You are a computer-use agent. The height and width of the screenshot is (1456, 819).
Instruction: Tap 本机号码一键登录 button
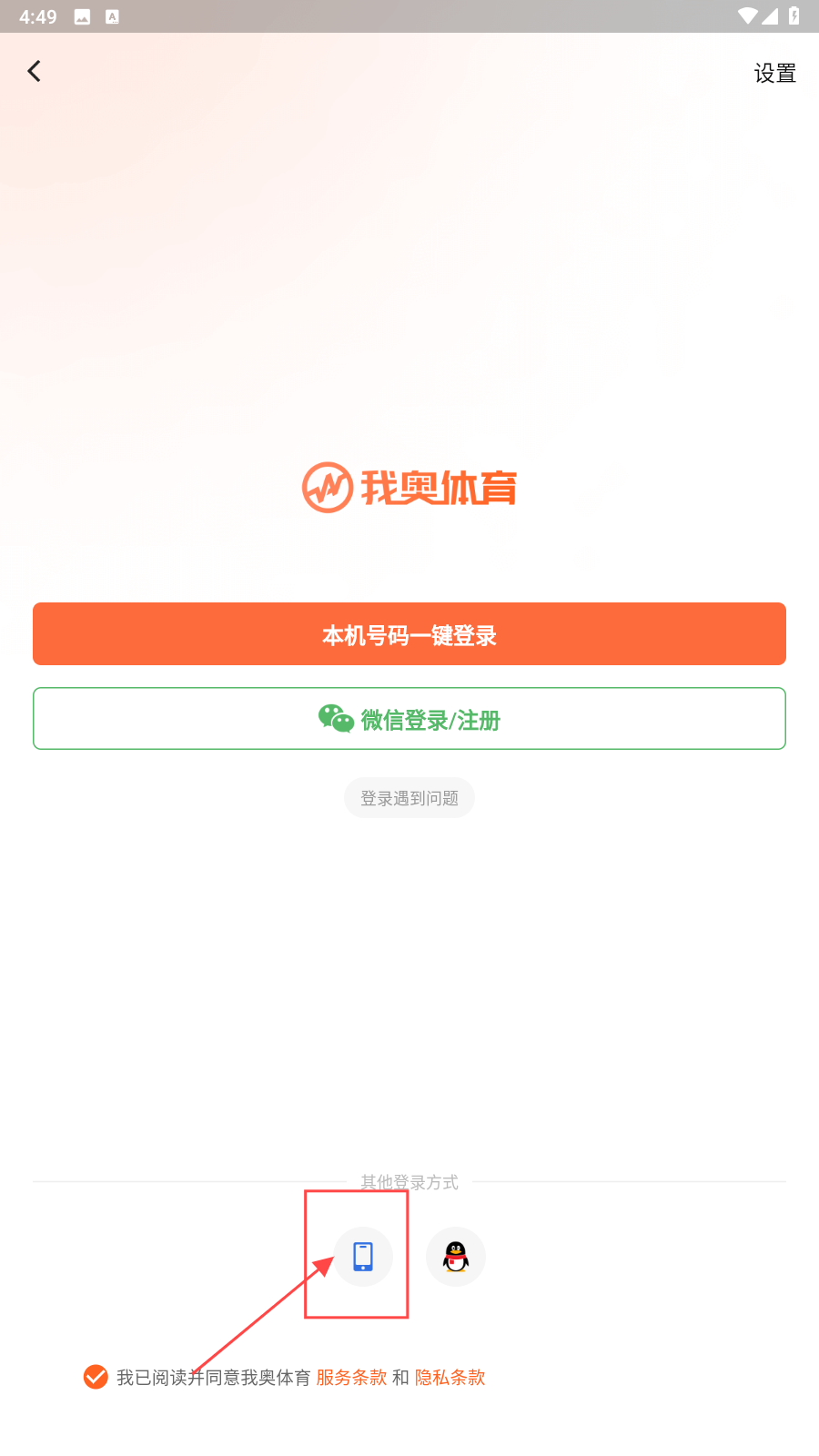[409, 634]
